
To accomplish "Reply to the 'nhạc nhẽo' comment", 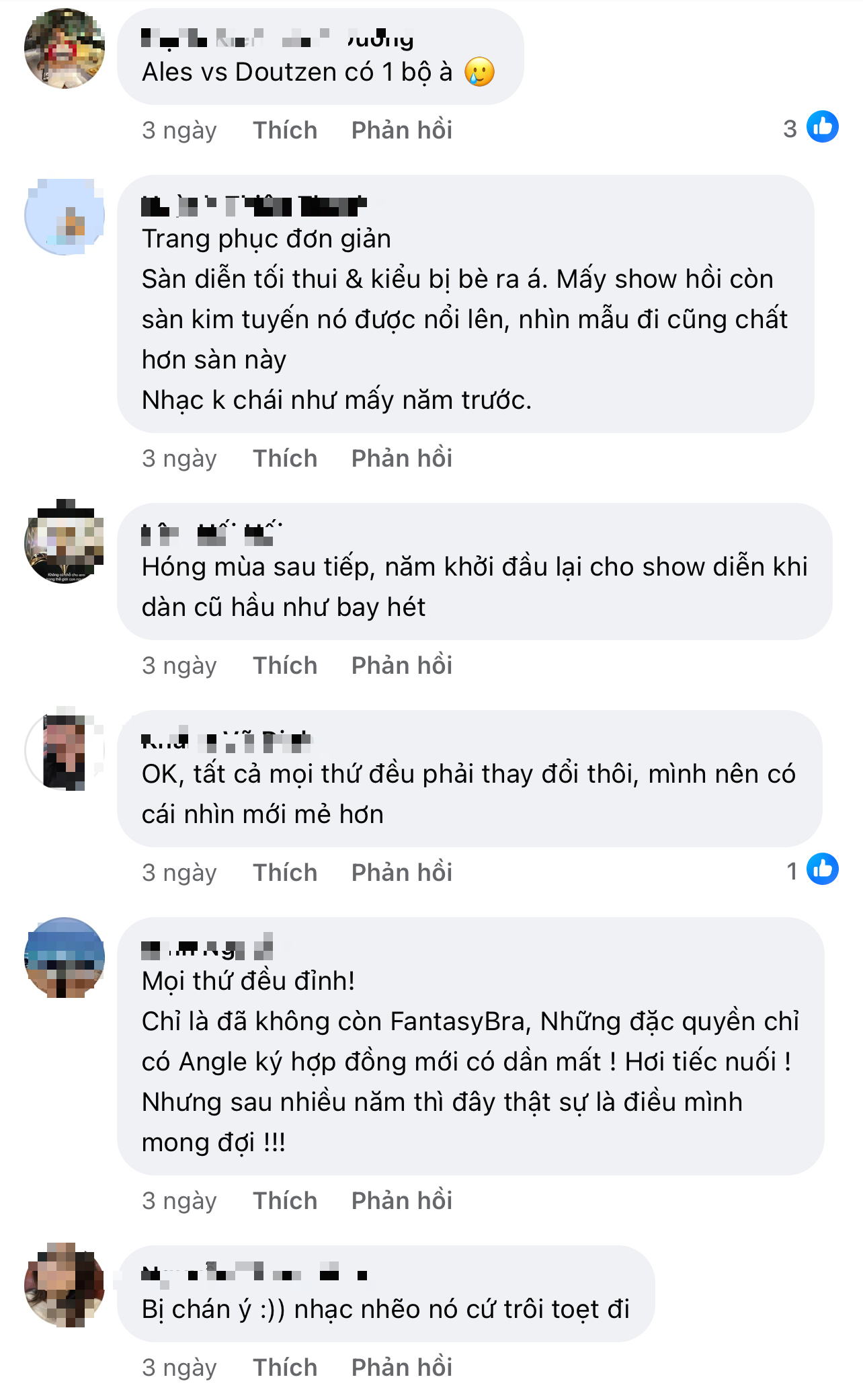I will click(x=402, y=1367).
